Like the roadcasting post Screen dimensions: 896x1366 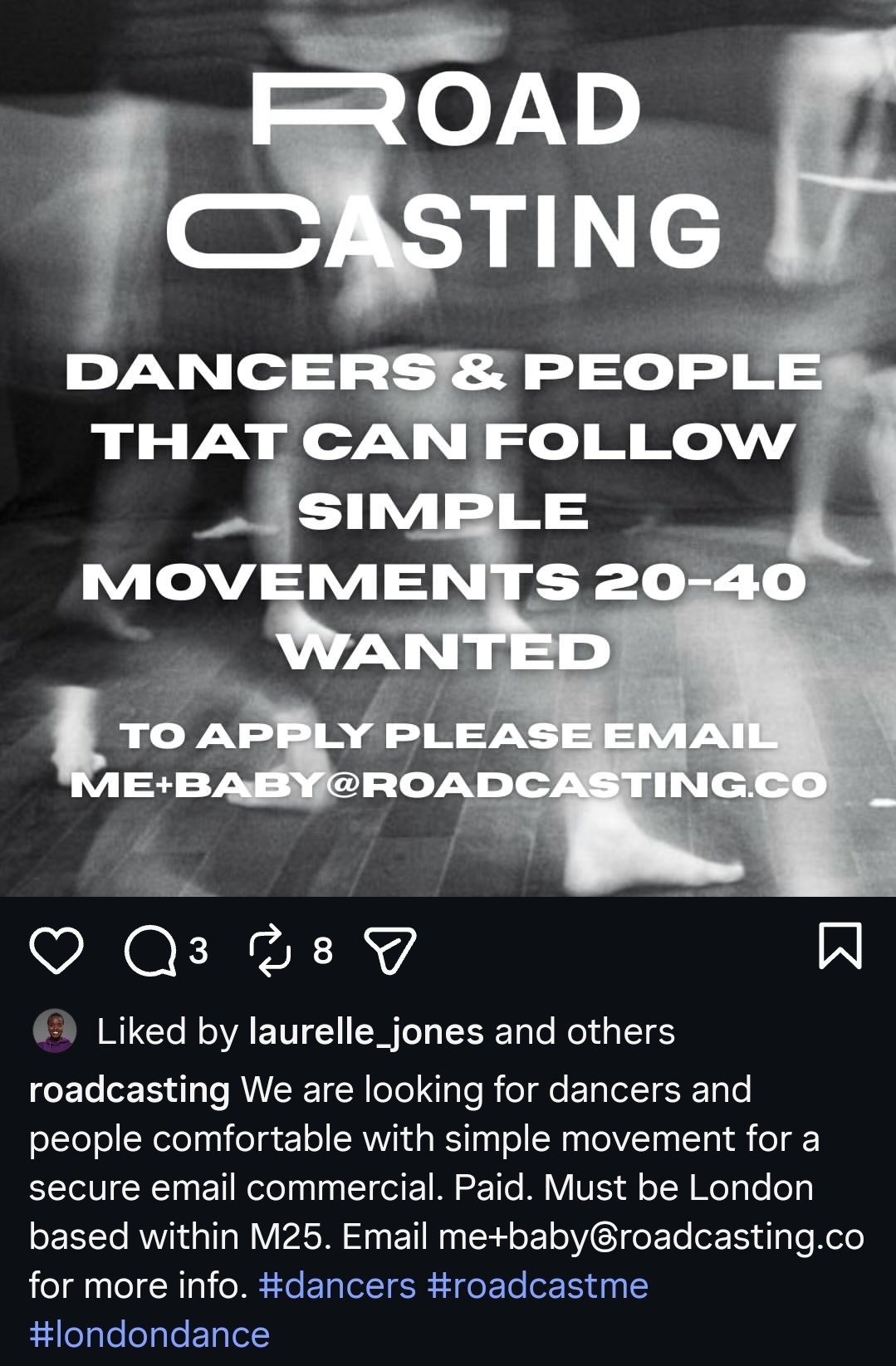pos(56,950)
